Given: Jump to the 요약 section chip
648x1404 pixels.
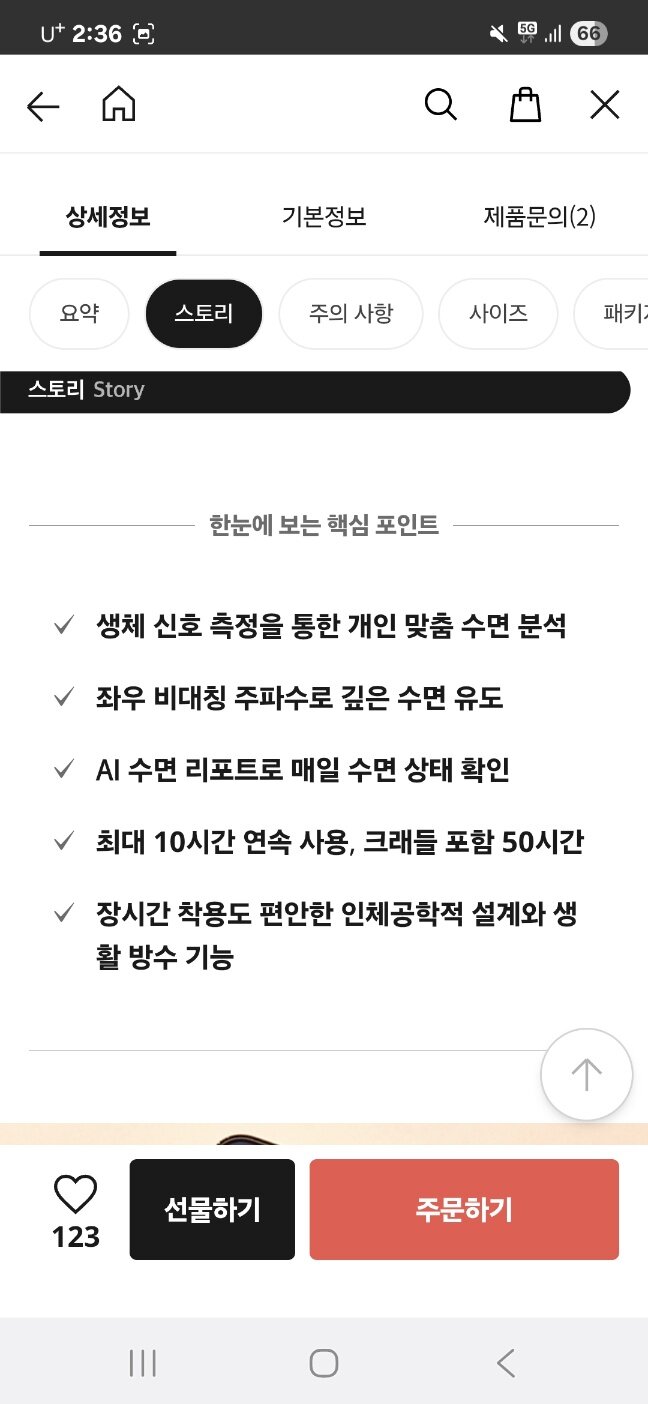Looking at the screenshot, I should pyautogui.click(x=80, y=314).
